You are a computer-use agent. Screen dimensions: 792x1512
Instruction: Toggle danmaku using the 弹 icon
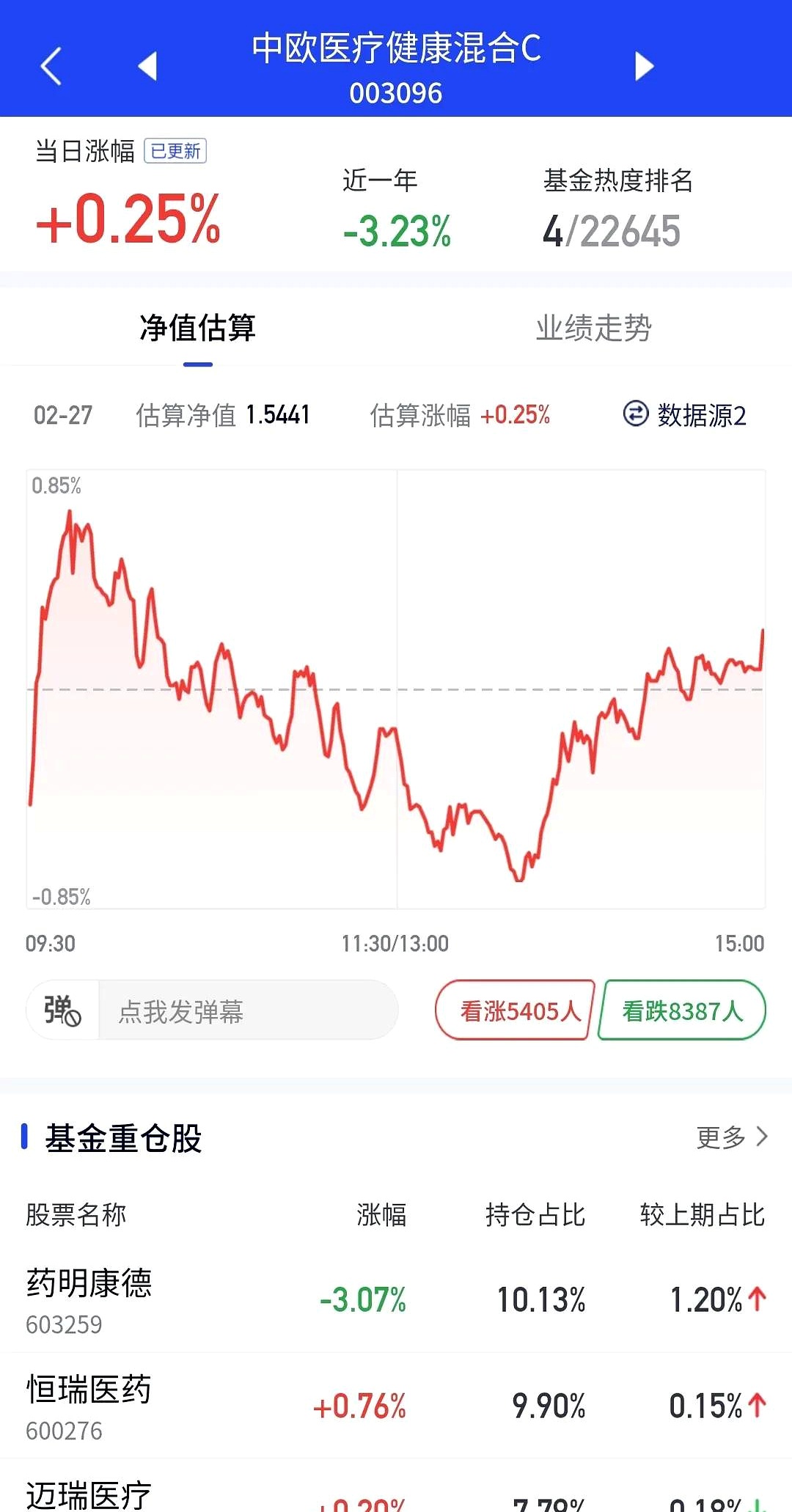point(61,1010)
